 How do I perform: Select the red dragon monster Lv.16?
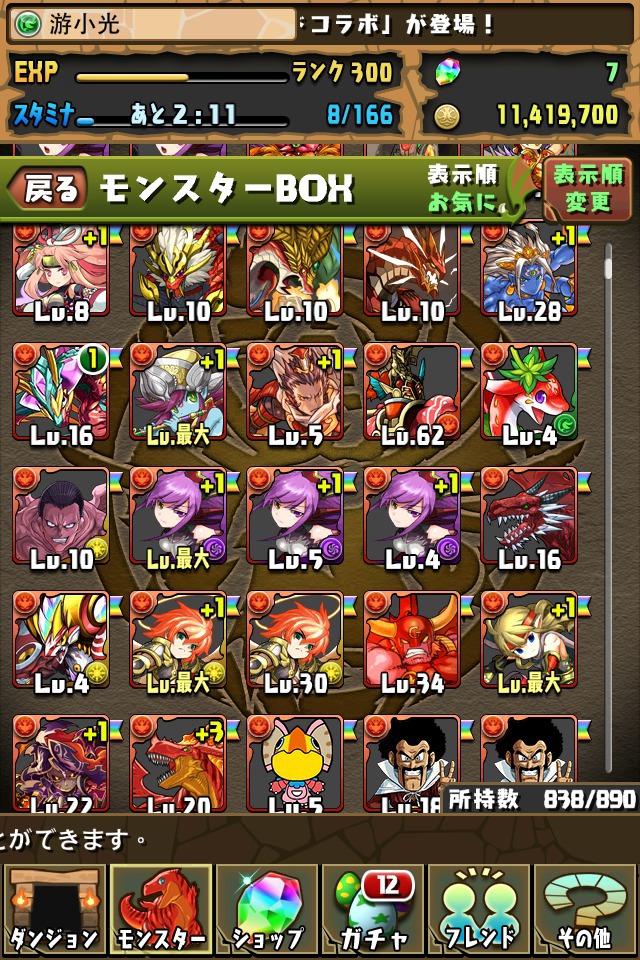529,516
